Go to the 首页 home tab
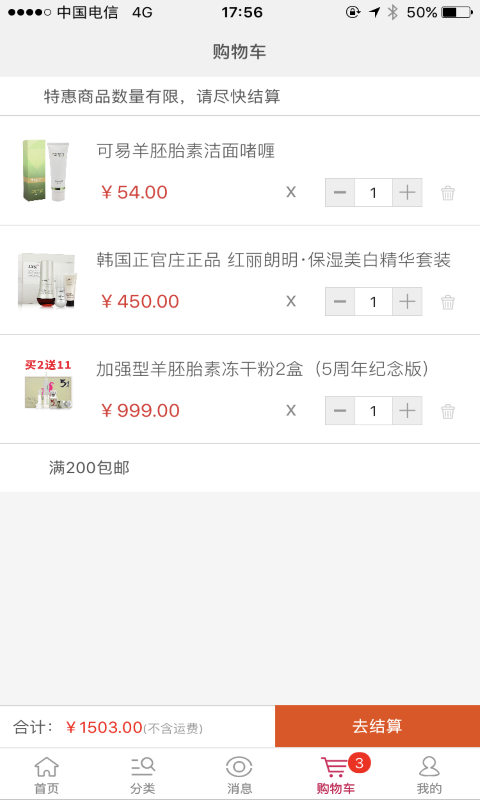The width and height of the screenshot is (480, 800). coord(46,774)
